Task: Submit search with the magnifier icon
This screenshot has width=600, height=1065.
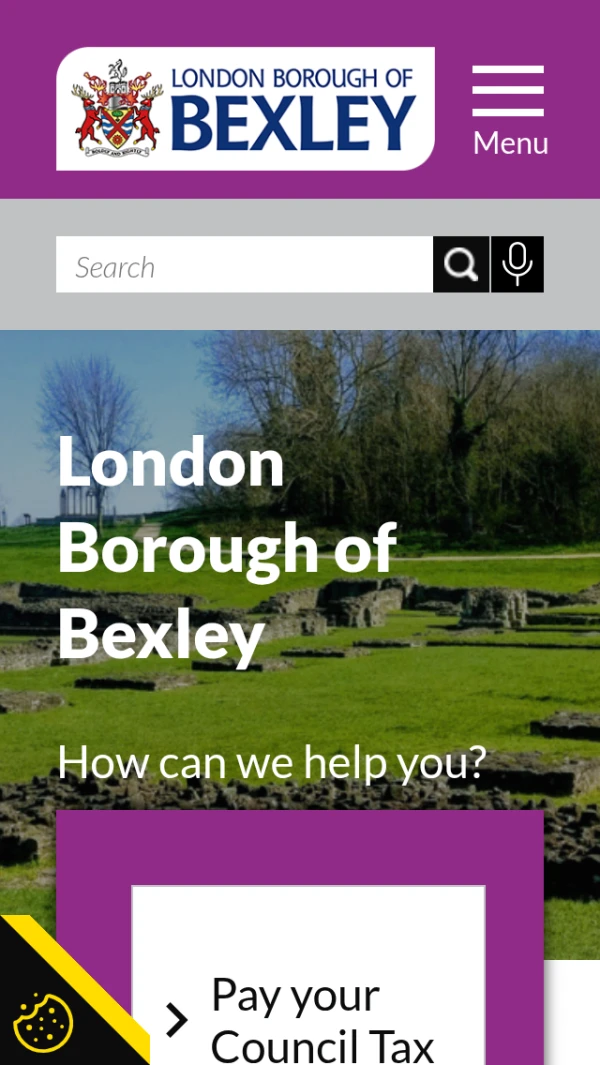Action: (461, 265)
